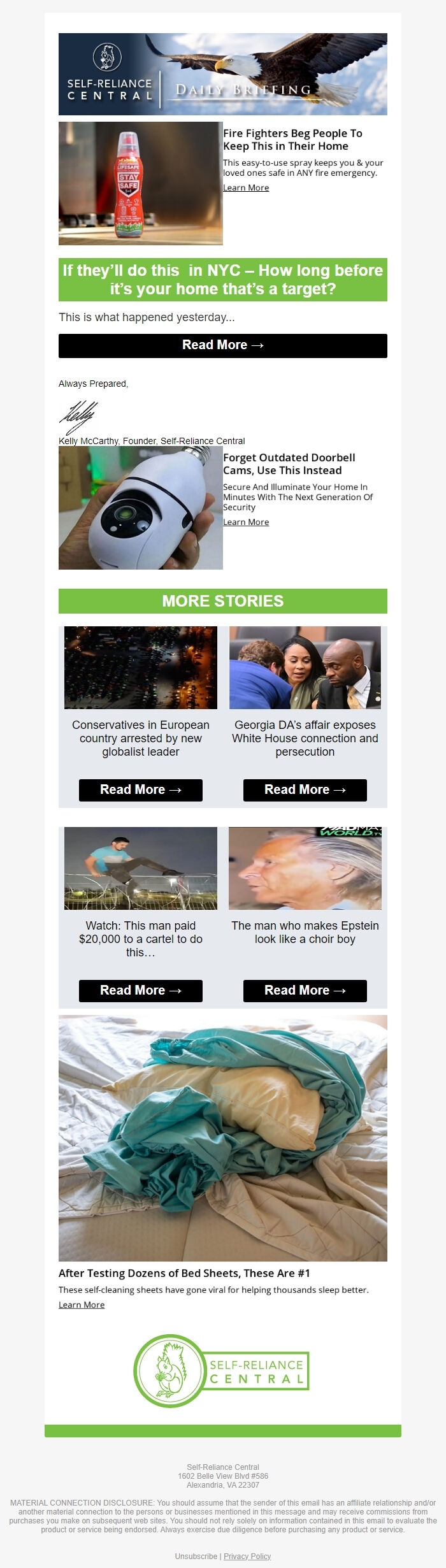
Task: Tap the fire spray bottle image
Action: (x=140, y=183)
